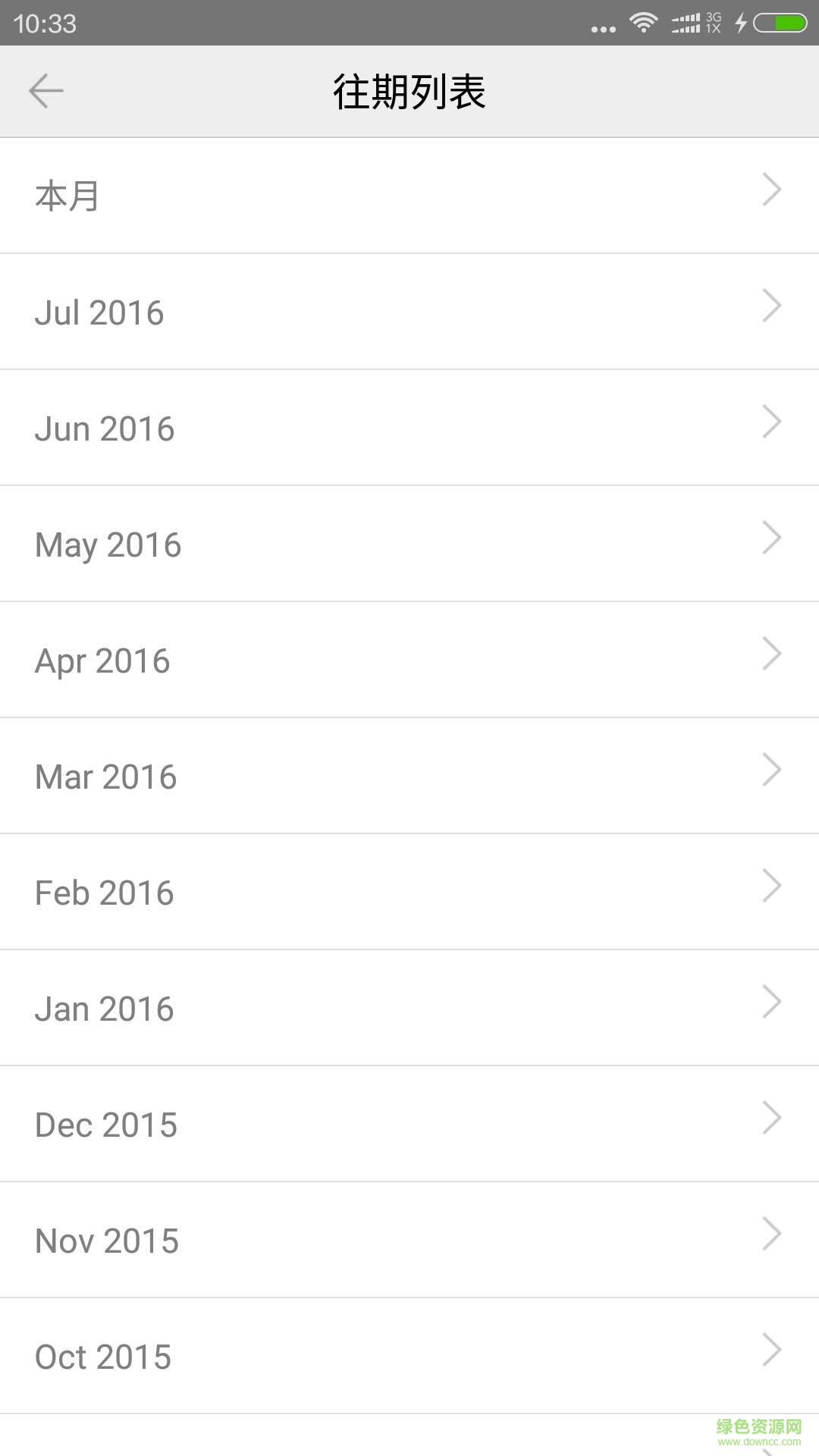Tap the Apr 2016 row
819x1456 pixels.
(409, 660)
